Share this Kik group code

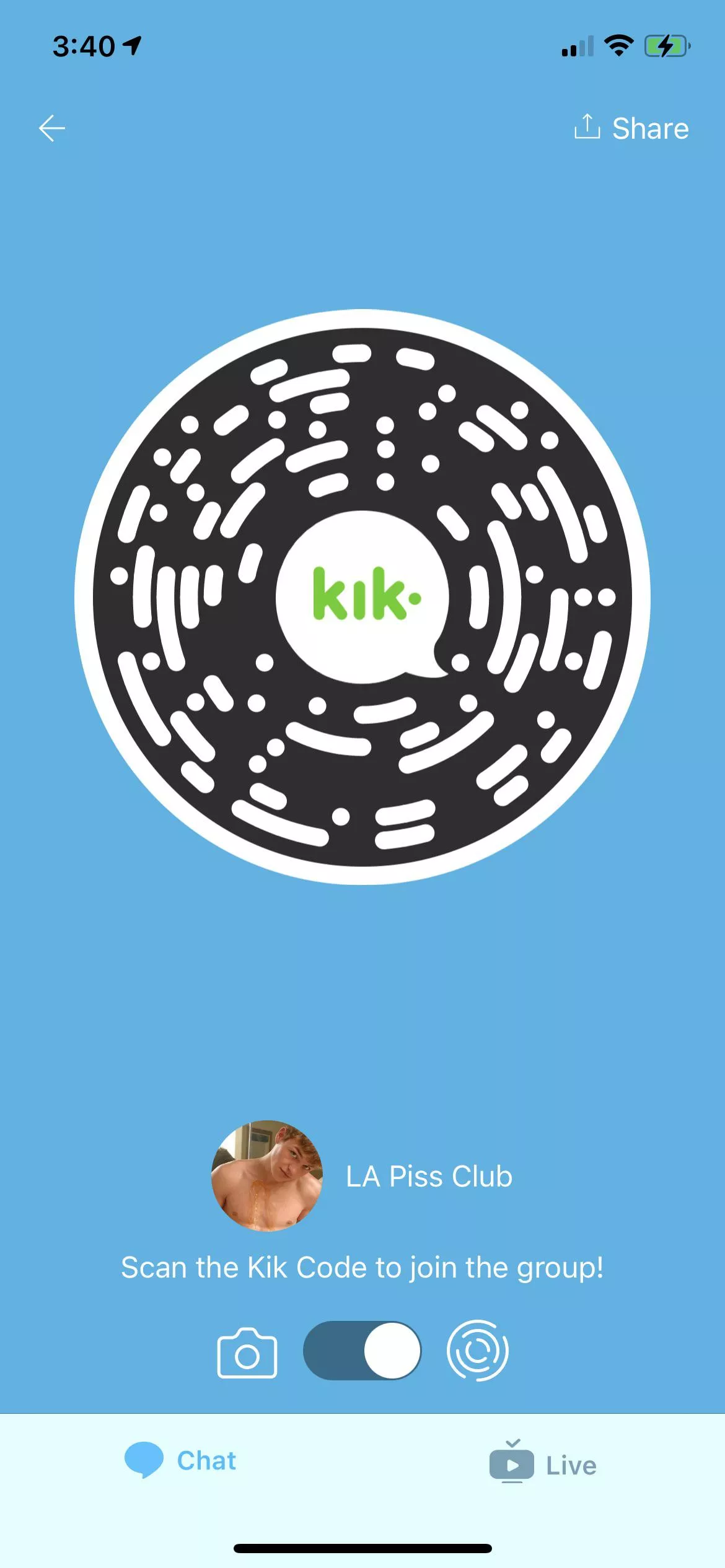tap(631, 128)
